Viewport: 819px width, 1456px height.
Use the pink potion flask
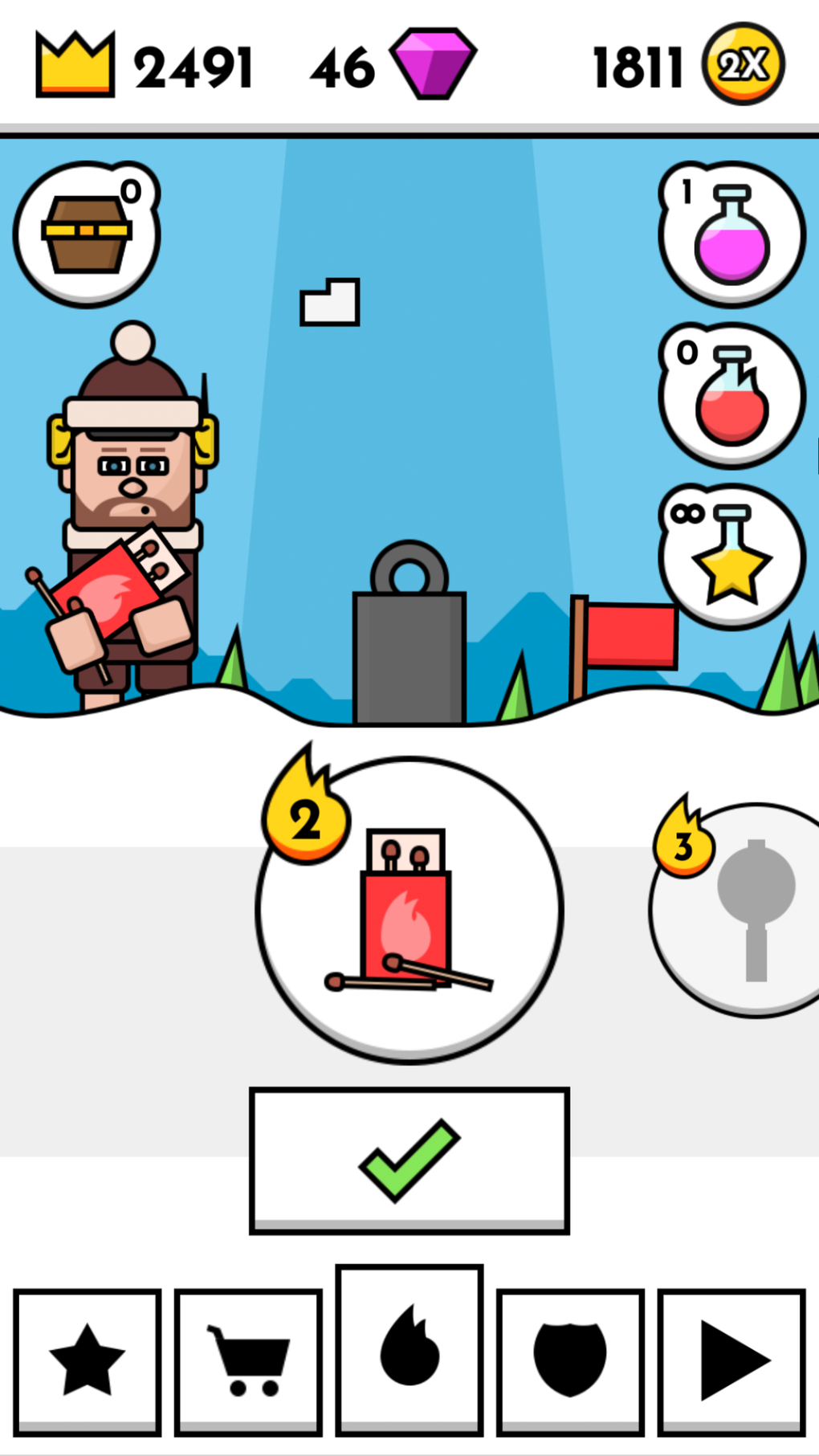pos(731,235)
